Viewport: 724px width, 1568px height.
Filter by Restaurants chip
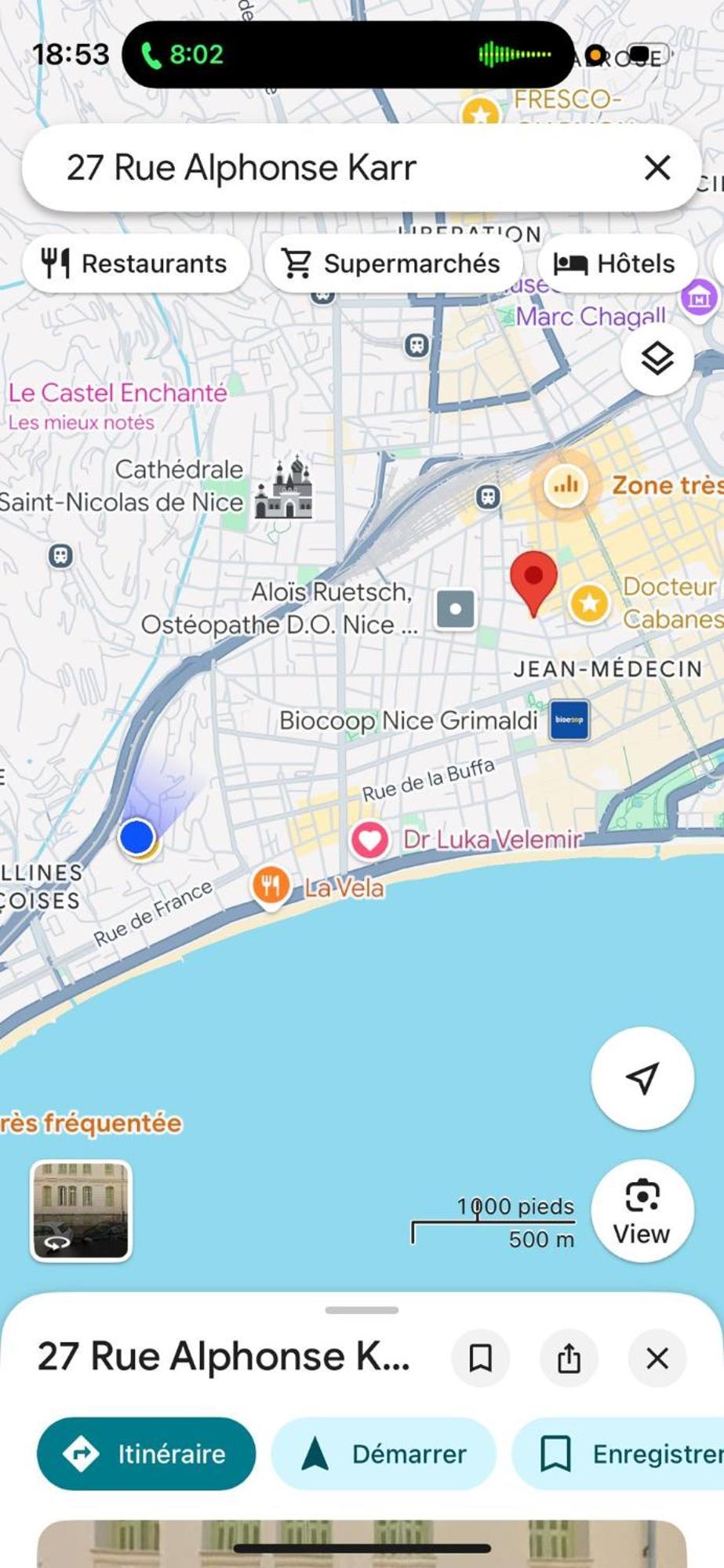pyautogui.click(x=135, y=264)
